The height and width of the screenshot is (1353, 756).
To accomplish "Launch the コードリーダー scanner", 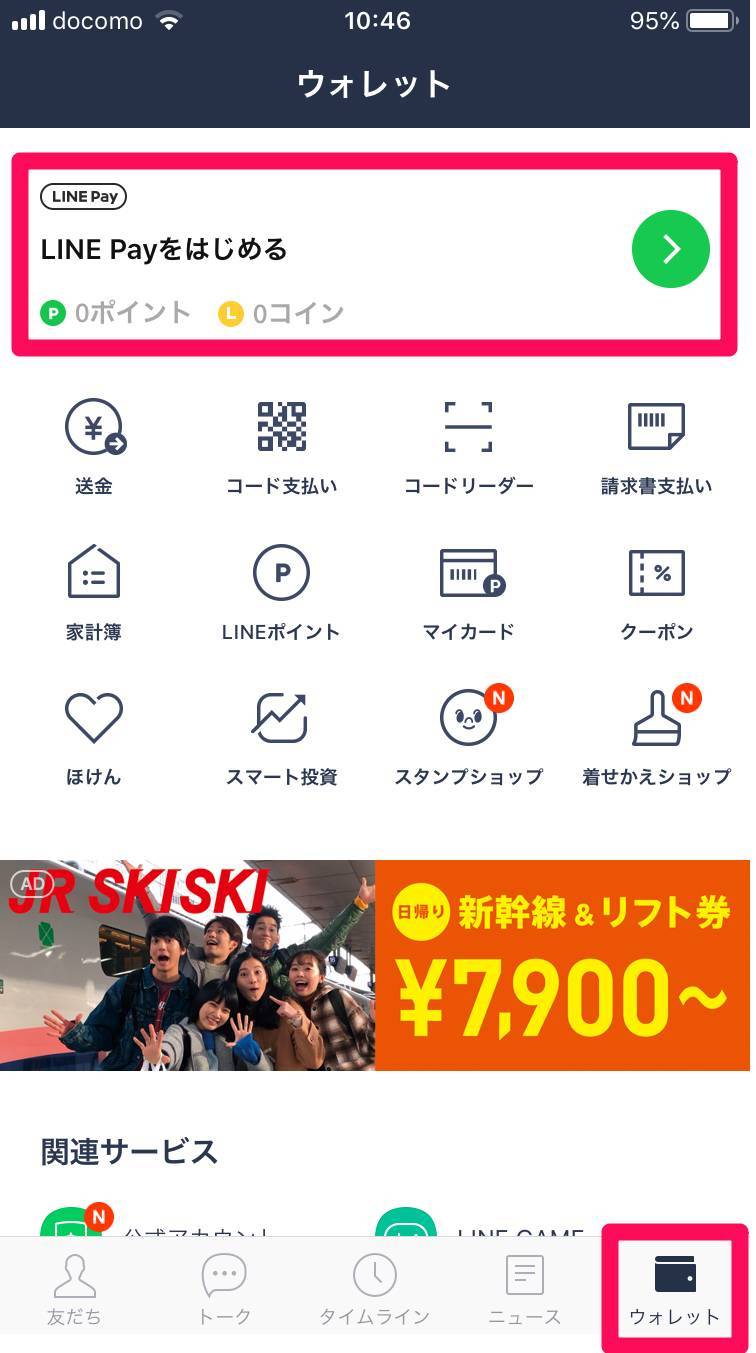I will coord(468,445).
